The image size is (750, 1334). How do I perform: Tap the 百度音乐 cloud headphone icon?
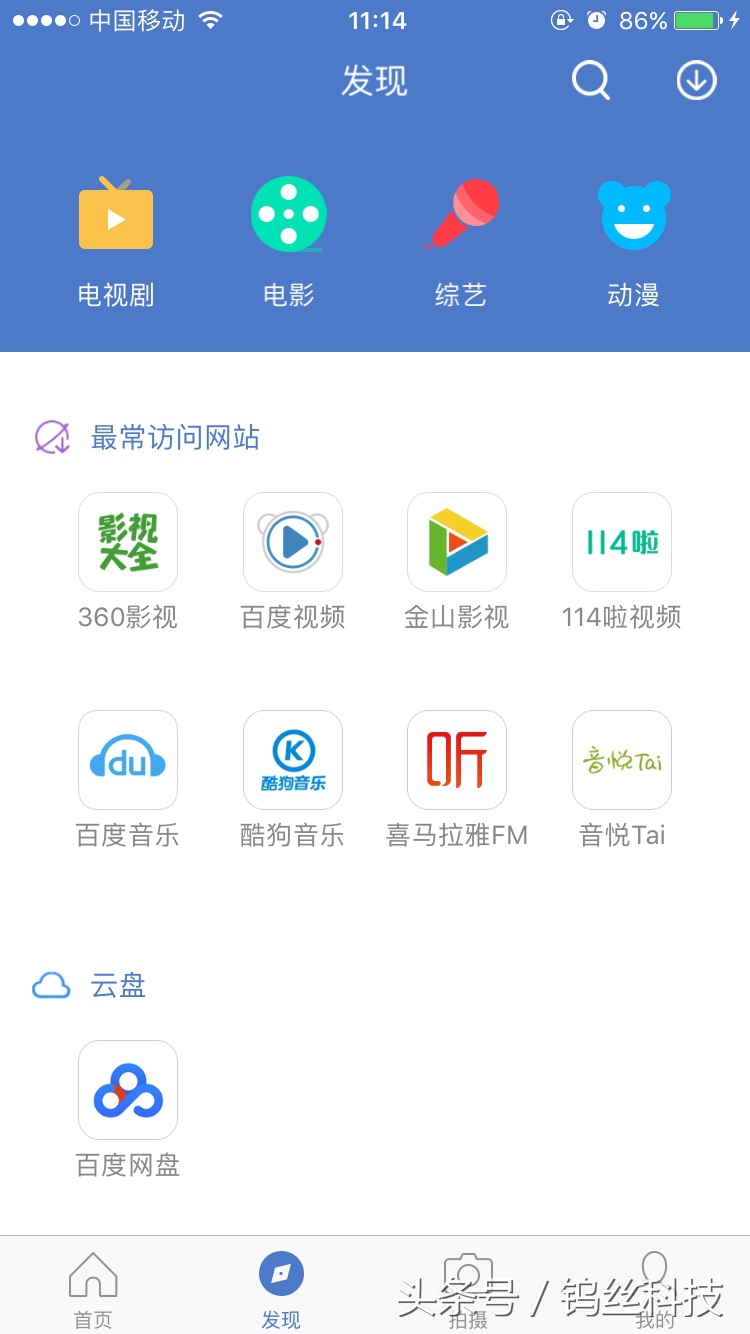pos(127,759)
